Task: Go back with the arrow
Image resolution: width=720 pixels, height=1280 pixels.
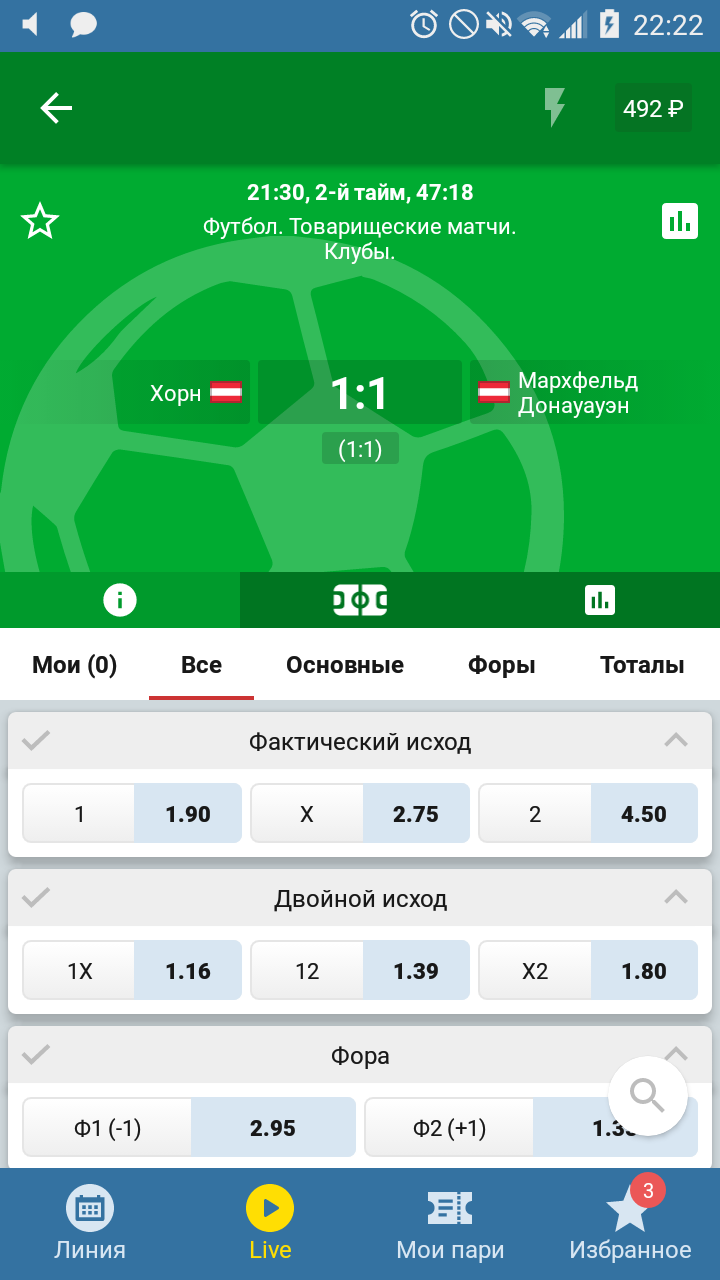Action: 56,108
